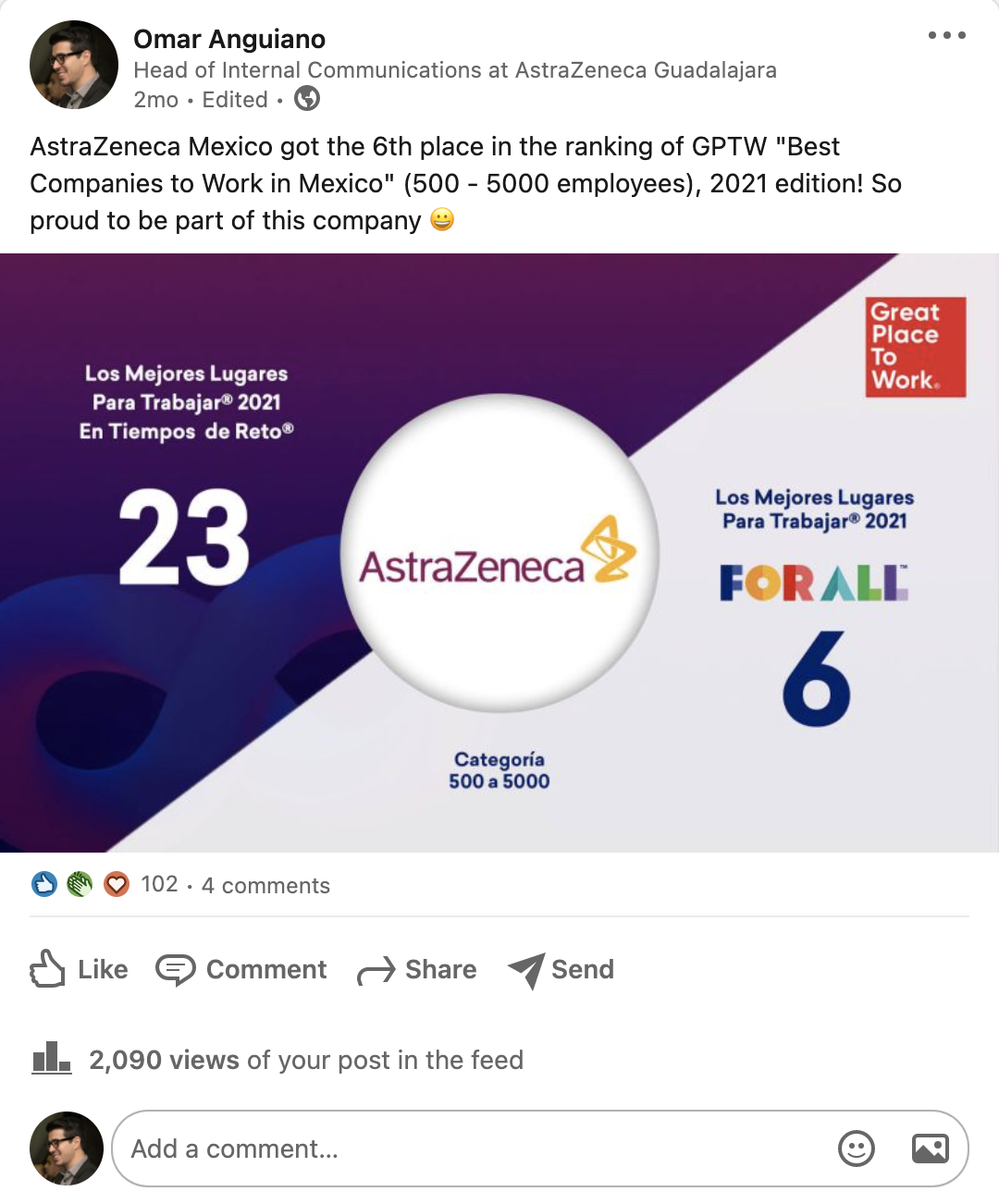The image size is (999, 1204).
Task: Tap Omar Anguiano's profile photo in header
Action: click(x=74, y=65)
